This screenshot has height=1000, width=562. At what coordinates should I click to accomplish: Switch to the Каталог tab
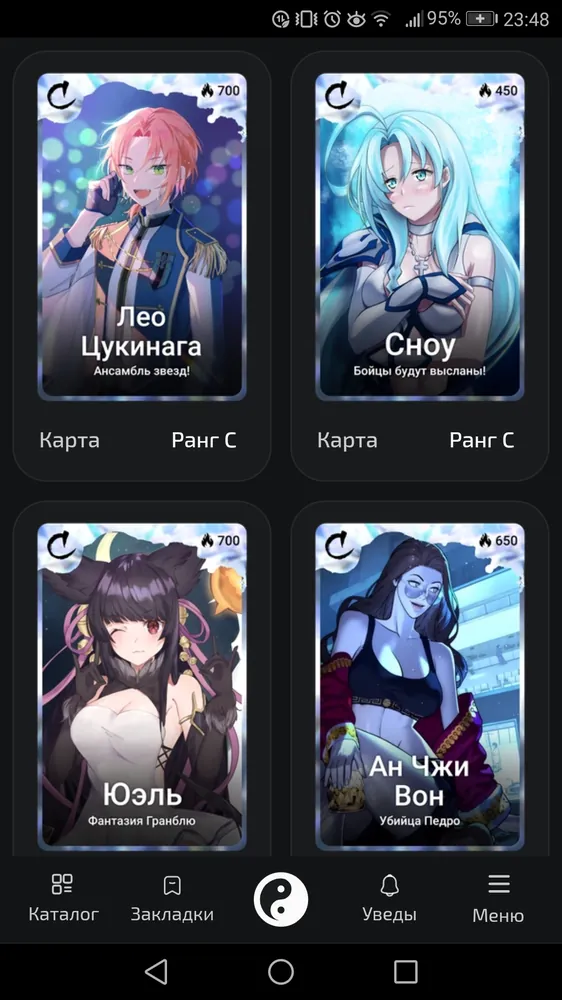pyautogui.click(x=63, y=899)
